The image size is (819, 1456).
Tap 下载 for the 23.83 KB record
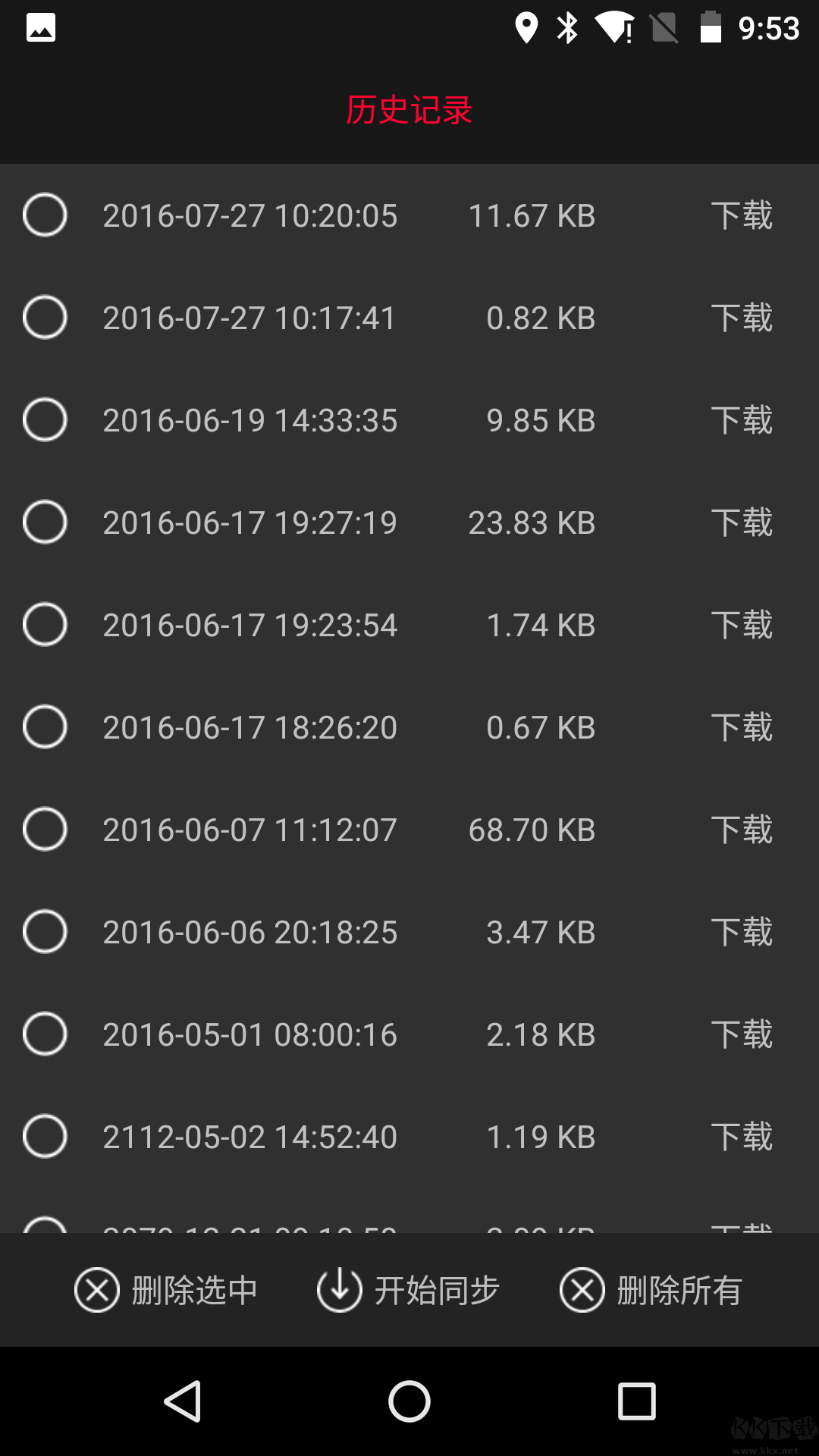point(742,522)
